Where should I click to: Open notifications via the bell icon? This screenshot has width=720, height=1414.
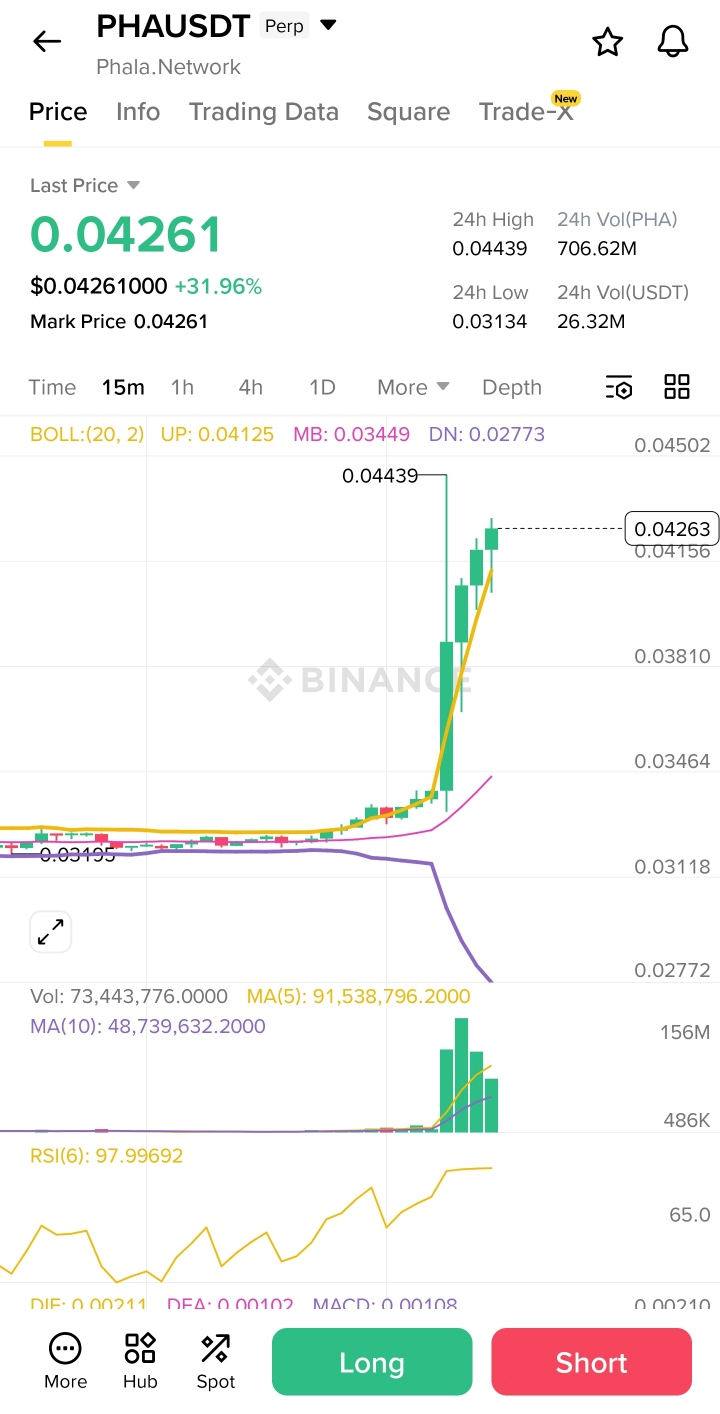pyautogui.click(x=672, y=41)
